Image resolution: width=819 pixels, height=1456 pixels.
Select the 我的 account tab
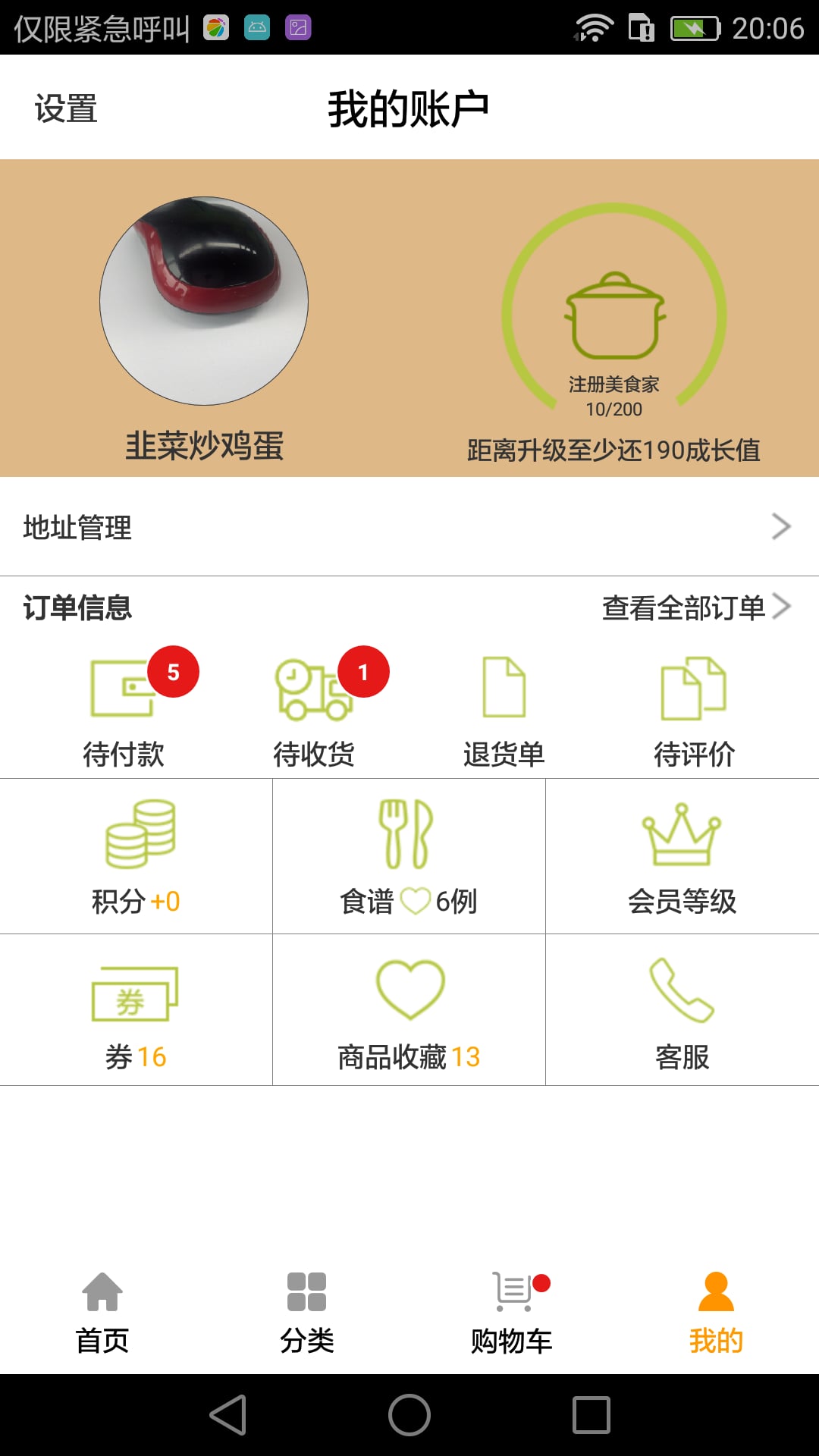click(716, 1313)
